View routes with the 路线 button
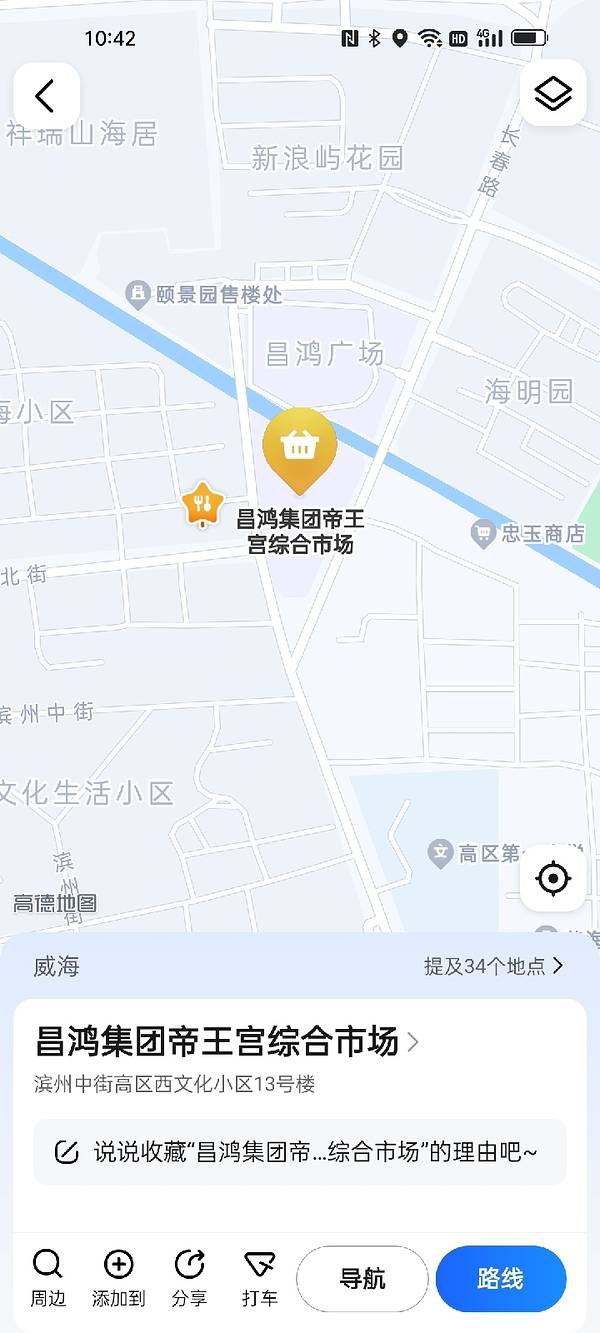Image resolution: width=600 pixels, height=1333 pixels. [x=501, y=1279]
